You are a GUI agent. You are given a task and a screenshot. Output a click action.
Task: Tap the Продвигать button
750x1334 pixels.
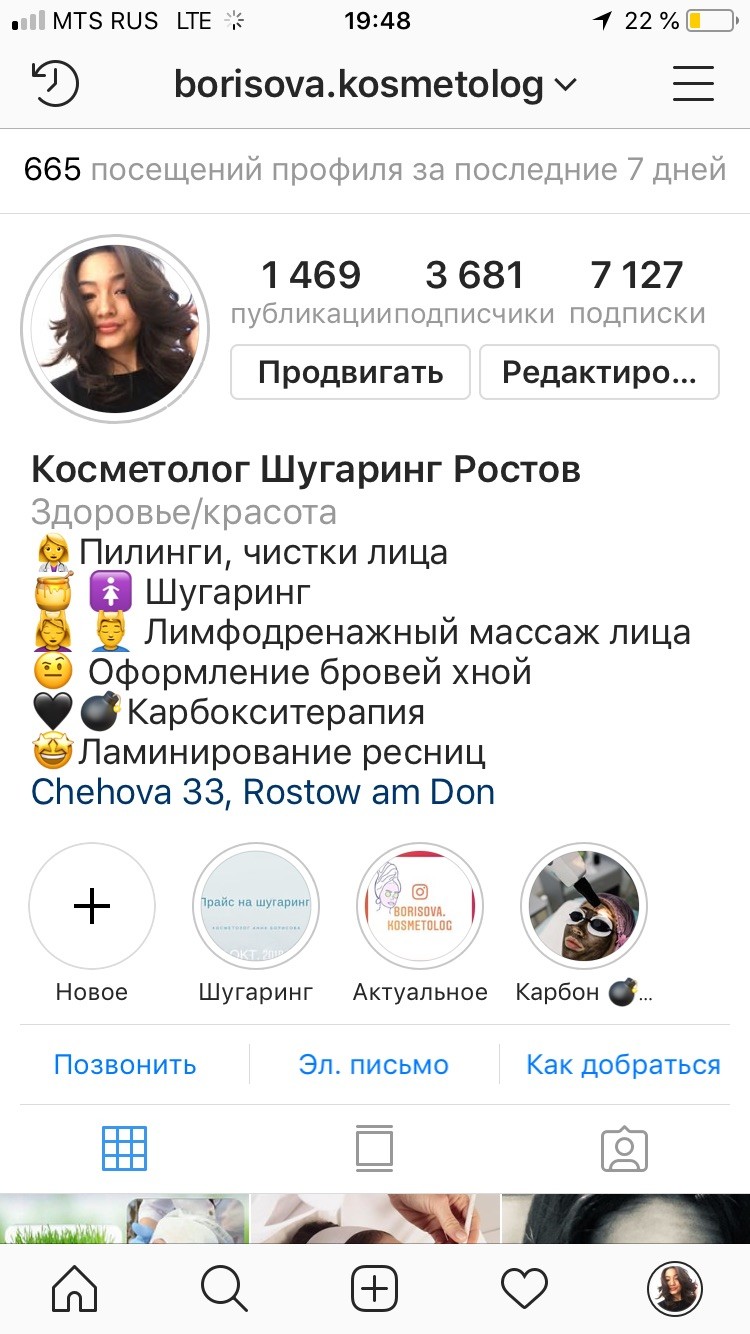click(350, 372)
